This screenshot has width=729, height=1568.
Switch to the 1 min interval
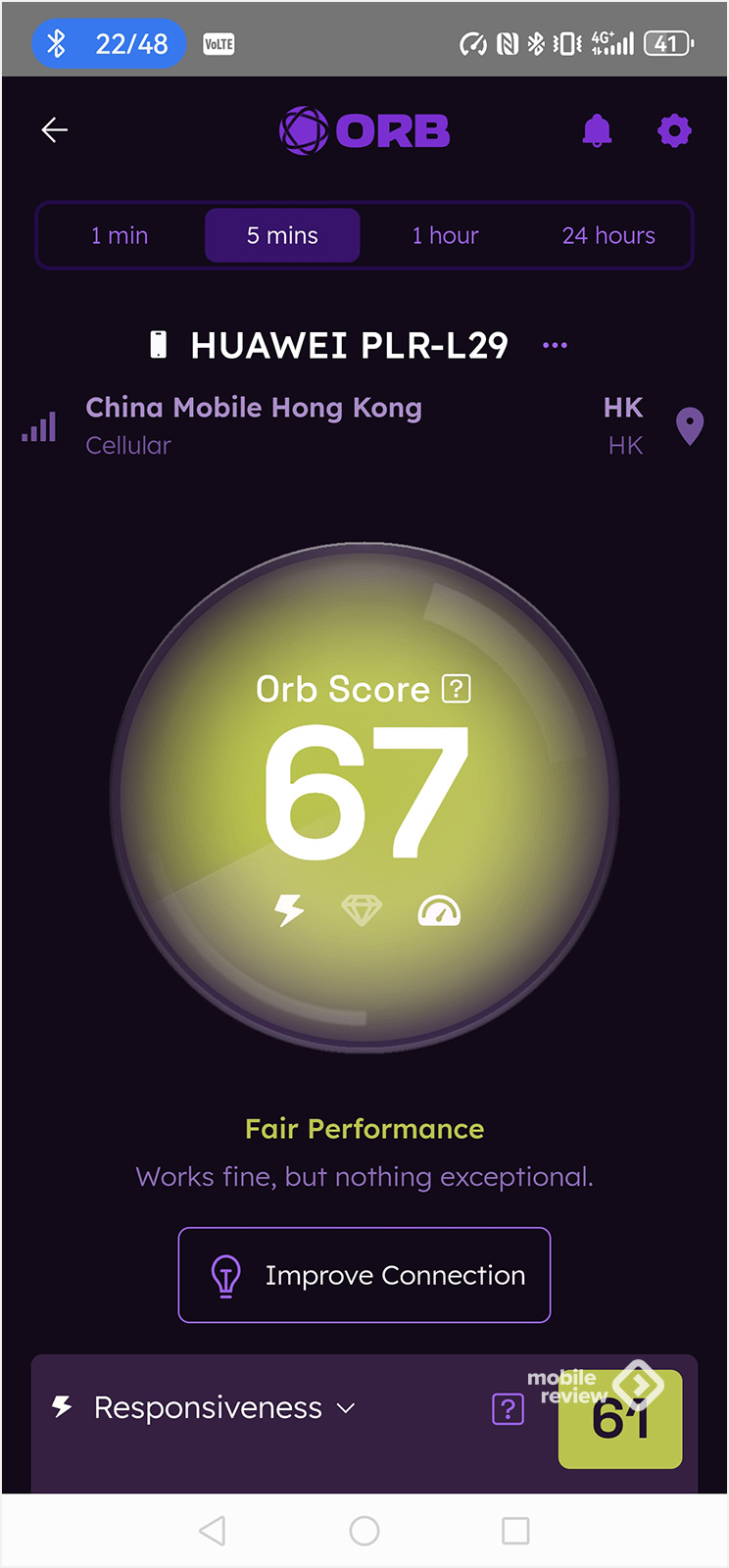coord(120,235)
